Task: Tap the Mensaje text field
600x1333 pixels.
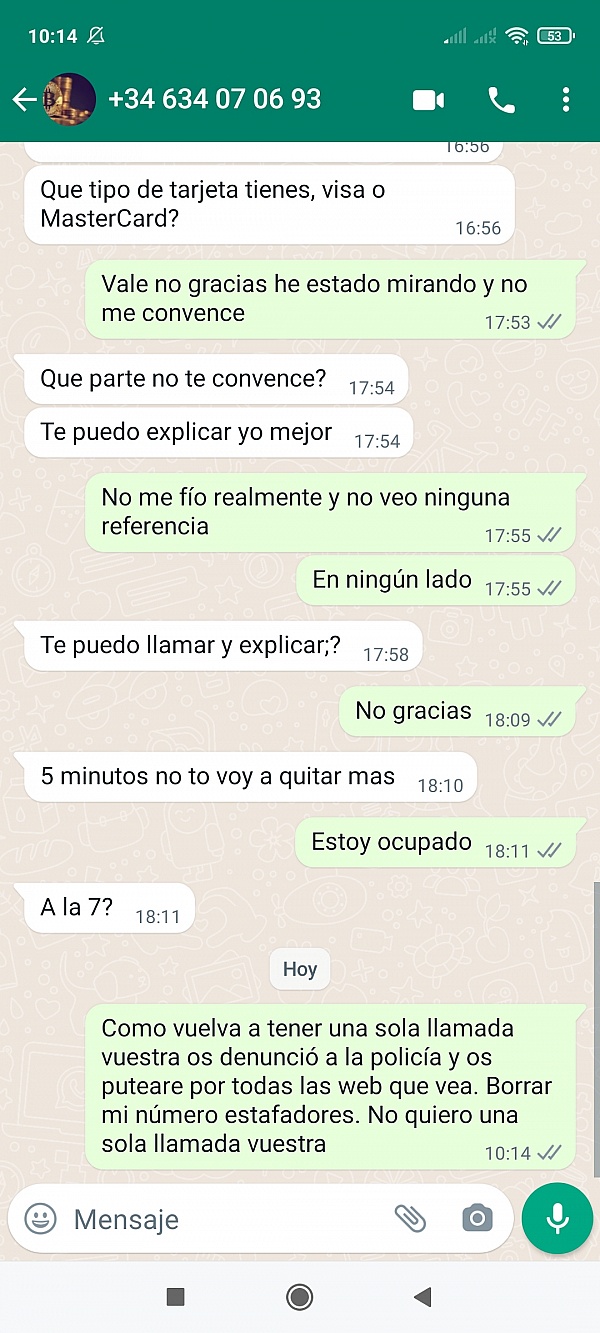Action: tap(220, 1219)
